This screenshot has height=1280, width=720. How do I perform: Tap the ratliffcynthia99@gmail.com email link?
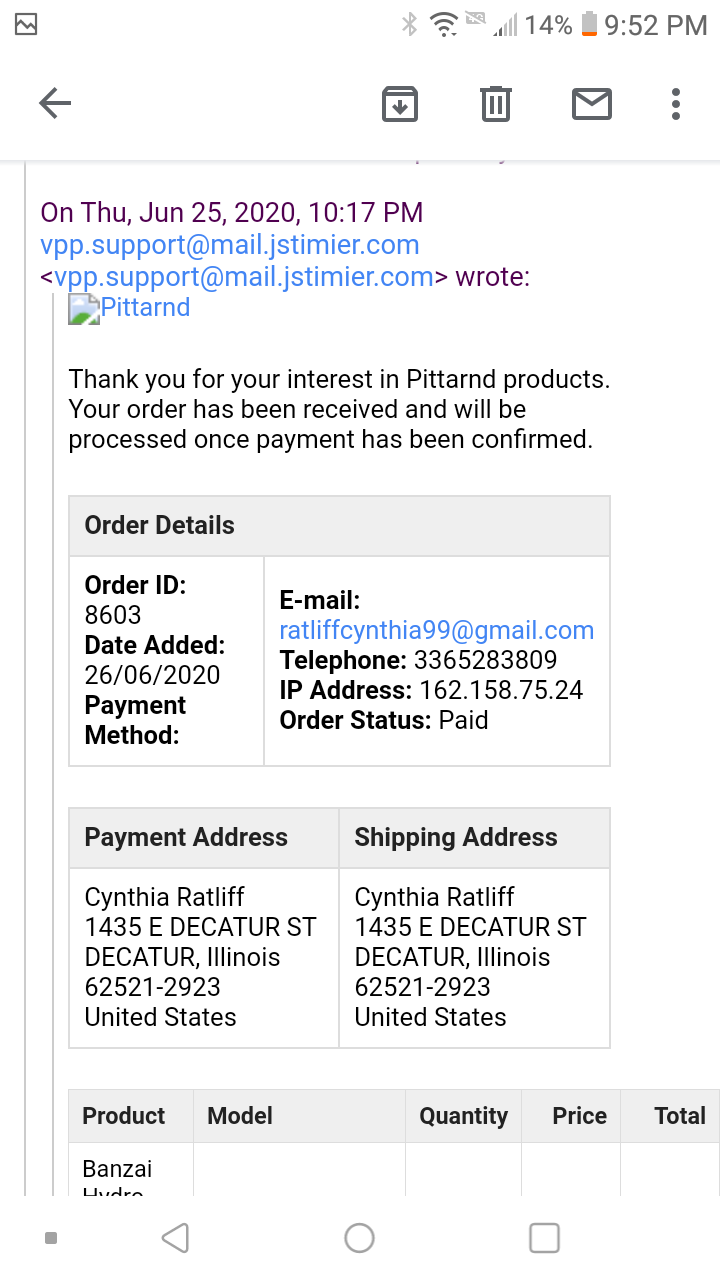click(437, 630)
